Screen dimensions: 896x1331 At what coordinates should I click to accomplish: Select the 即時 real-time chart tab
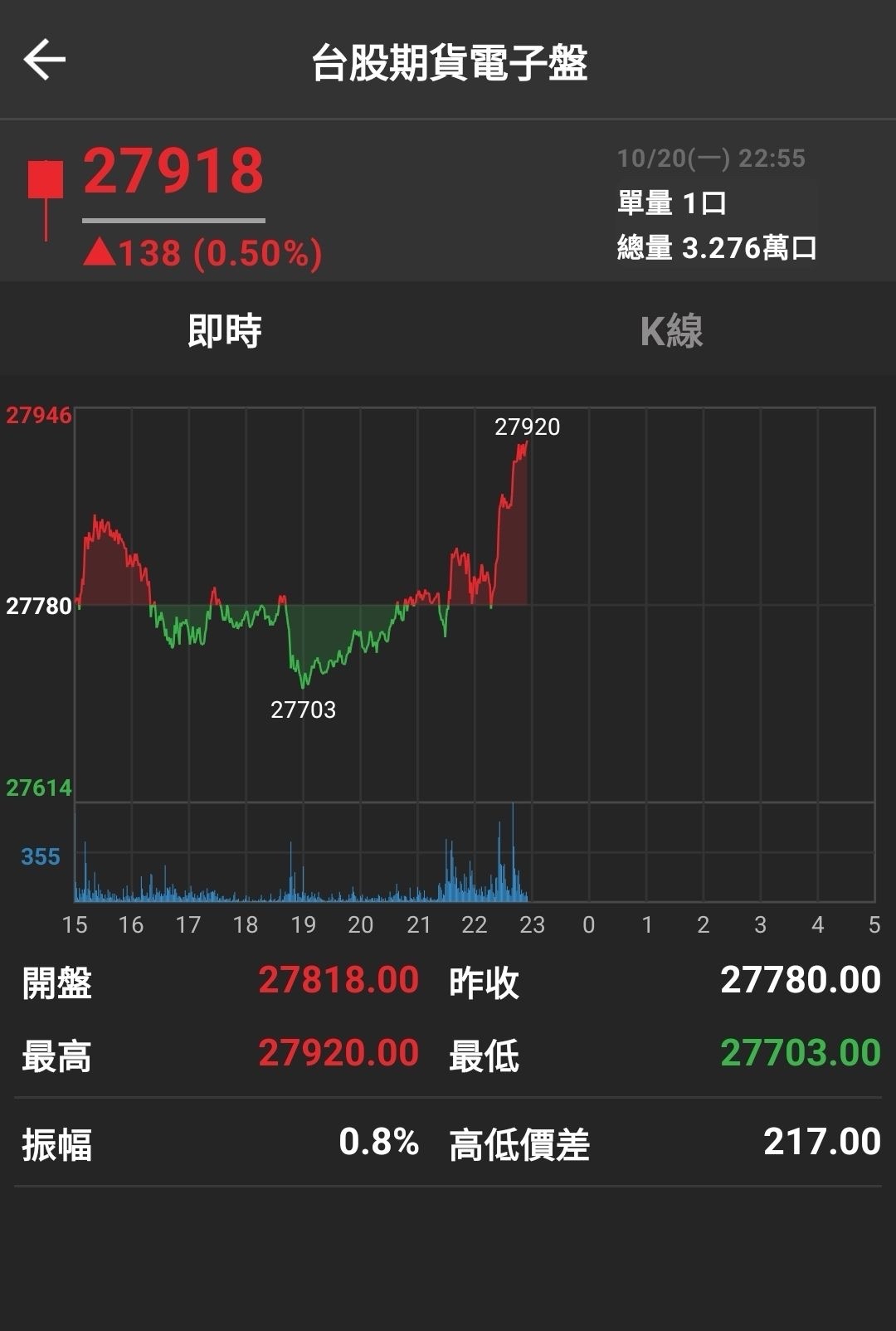tap(224, 331)
